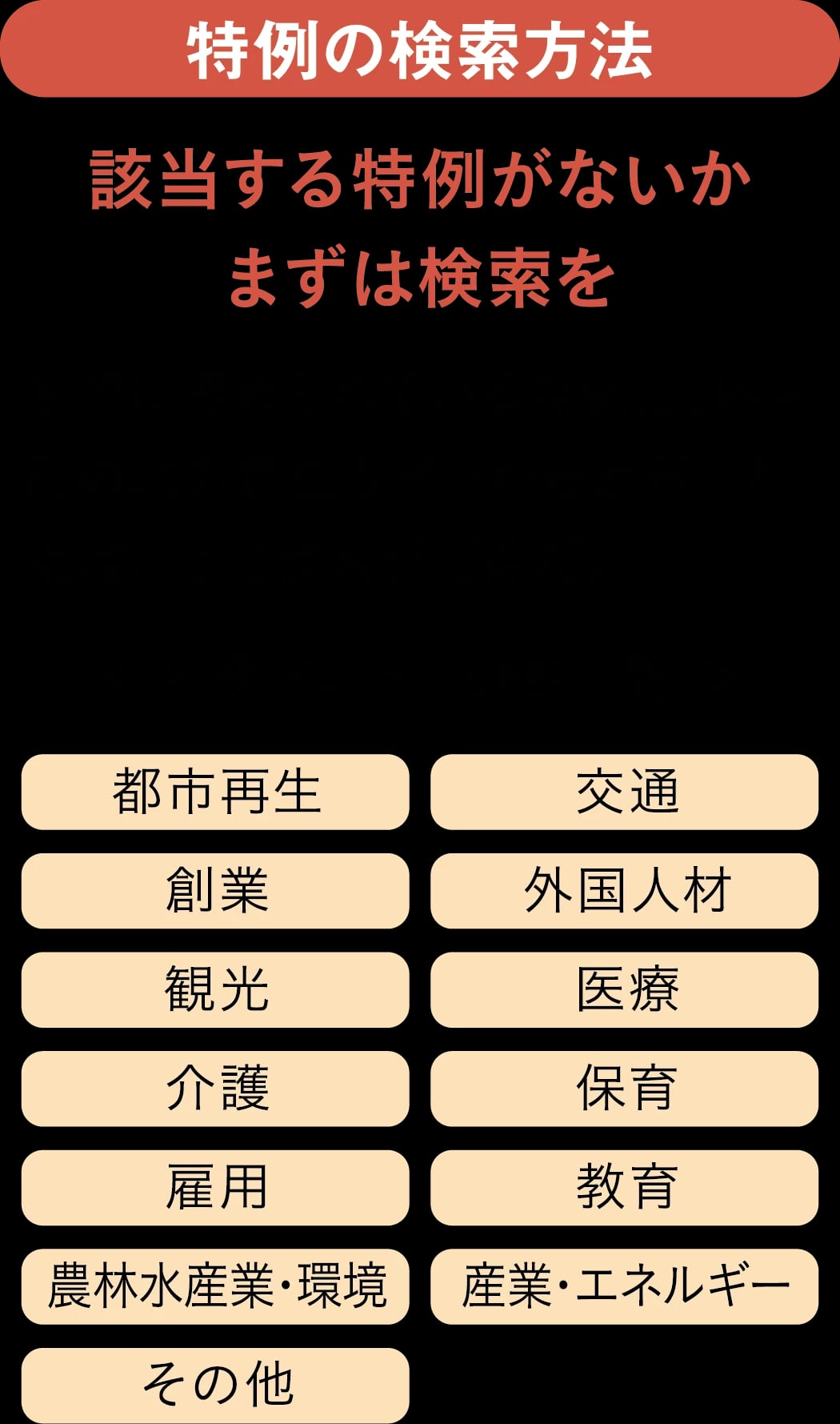Open the その他 category
Viewport: 840px width, 1424px height.
coord(215,1385)
